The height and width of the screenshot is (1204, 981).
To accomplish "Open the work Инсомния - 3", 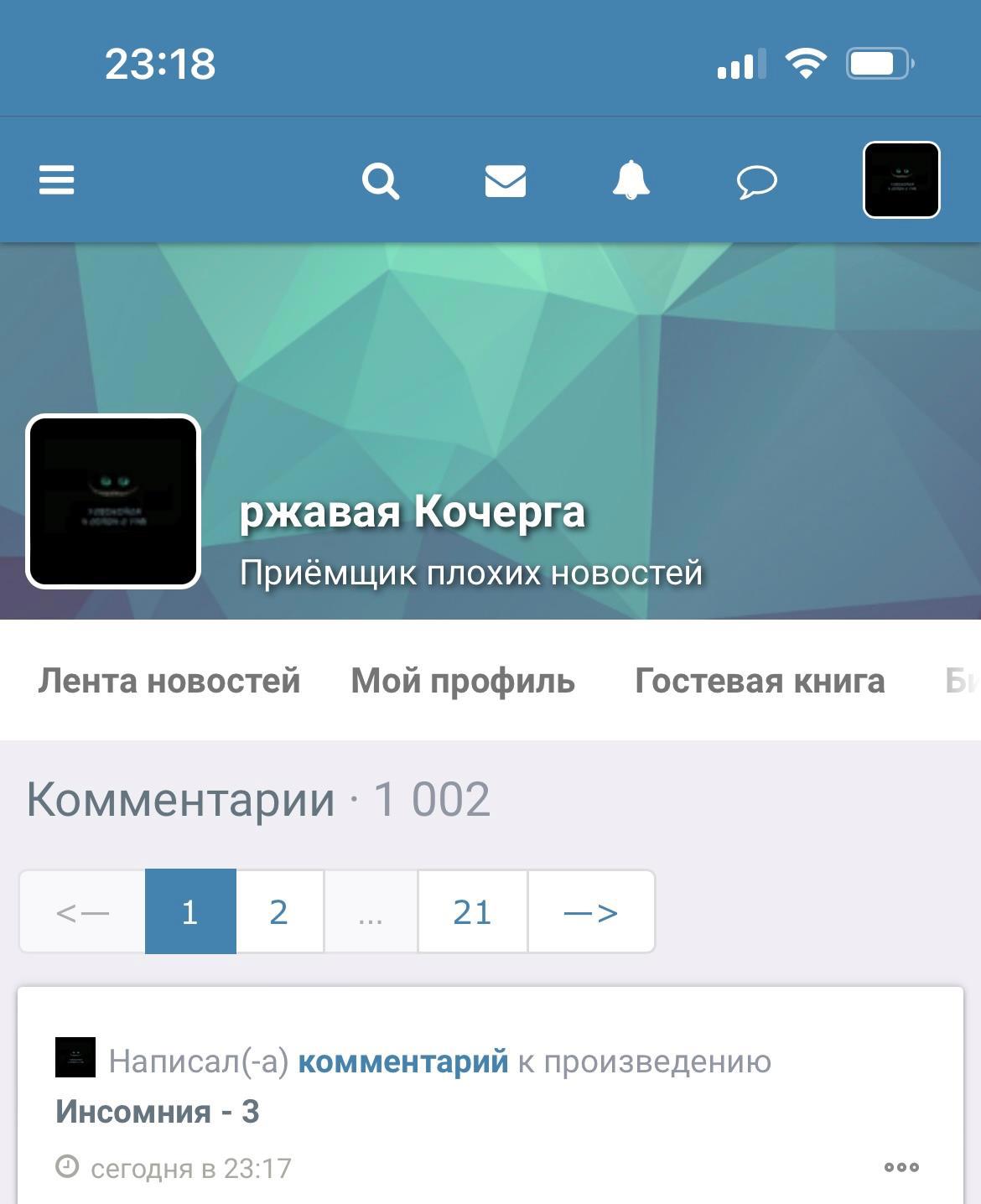I will (x=158, y=1112).
